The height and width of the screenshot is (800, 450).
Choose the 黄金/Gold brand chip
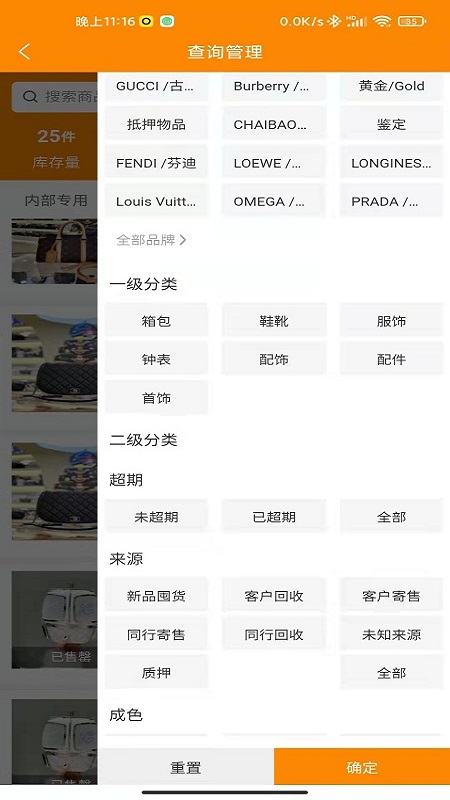(391, 86)
